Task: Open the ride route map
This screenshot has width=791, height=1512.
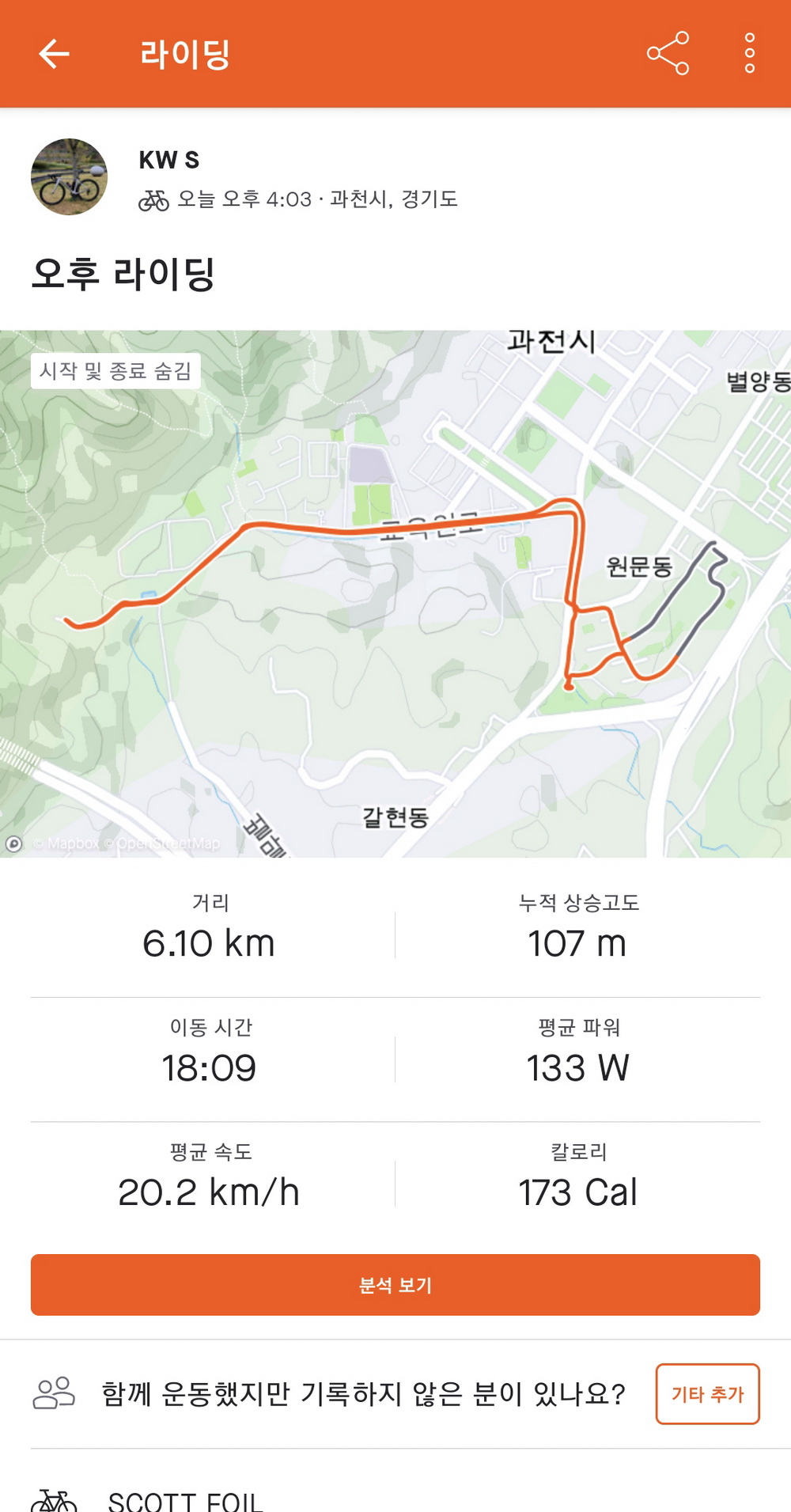Action: point(395,593)
